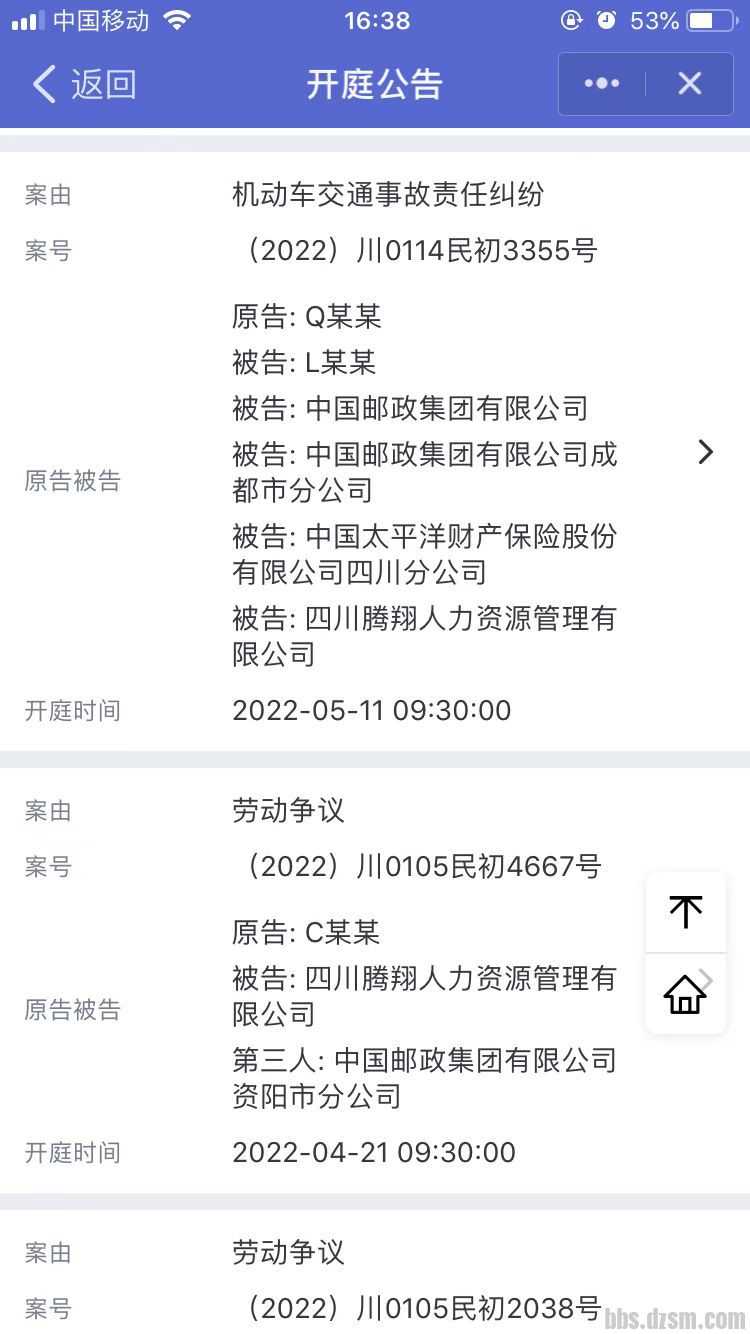Screen dimensions: 750x1334
Task: Jump back to top with arrow button
Action: 686,911
